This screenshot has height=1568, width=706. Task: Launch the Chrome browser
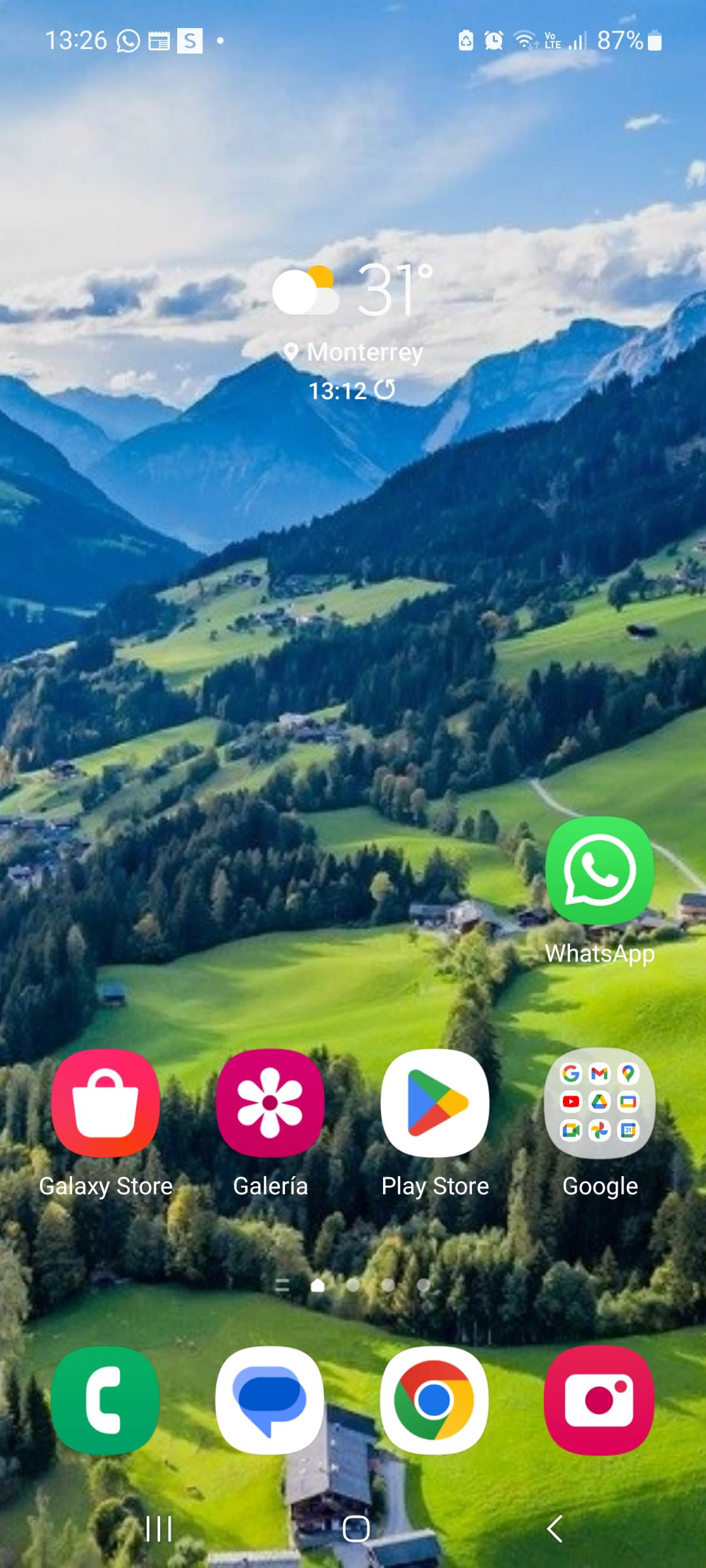coord(435,1401)
